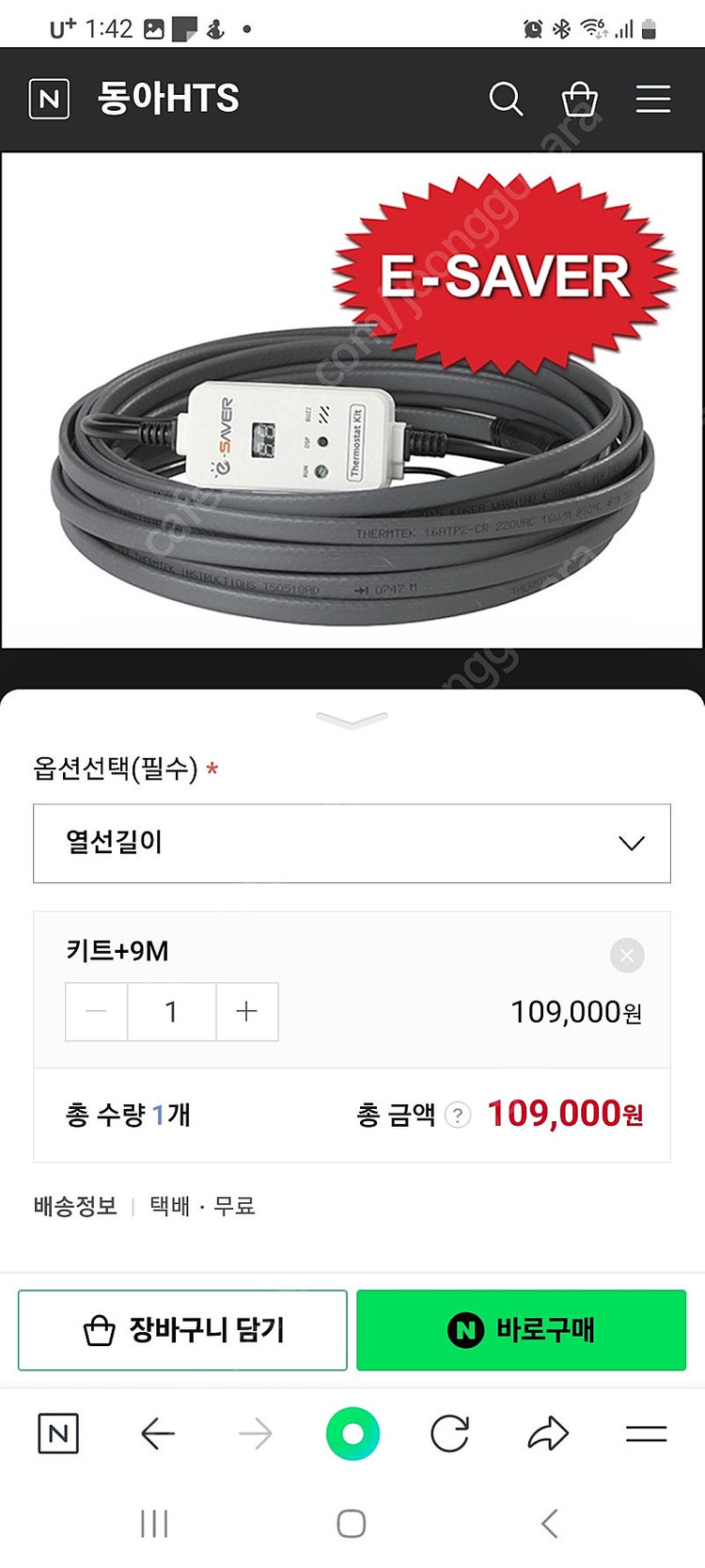Image resolution: width=705 pixels, height=1568 pixels.
Task: Open the hamburger menu in header
Action: point(652,98)
